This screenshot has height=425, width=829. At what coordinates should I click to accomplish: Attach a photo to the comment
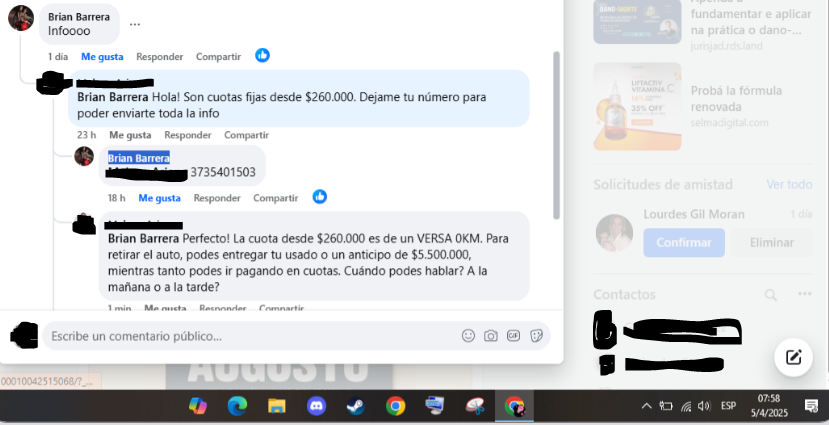click(491, 336)
